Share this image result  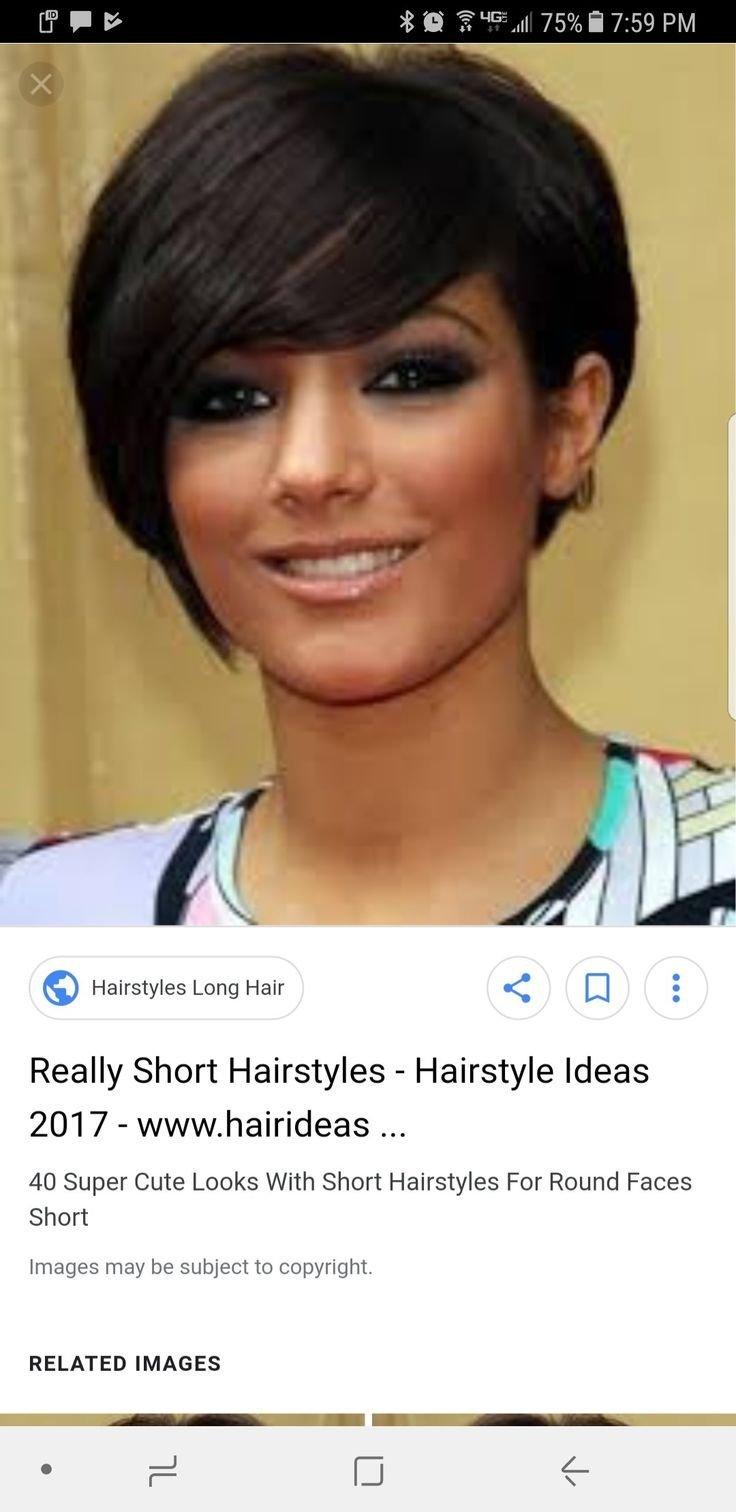[x=518, y=988]
